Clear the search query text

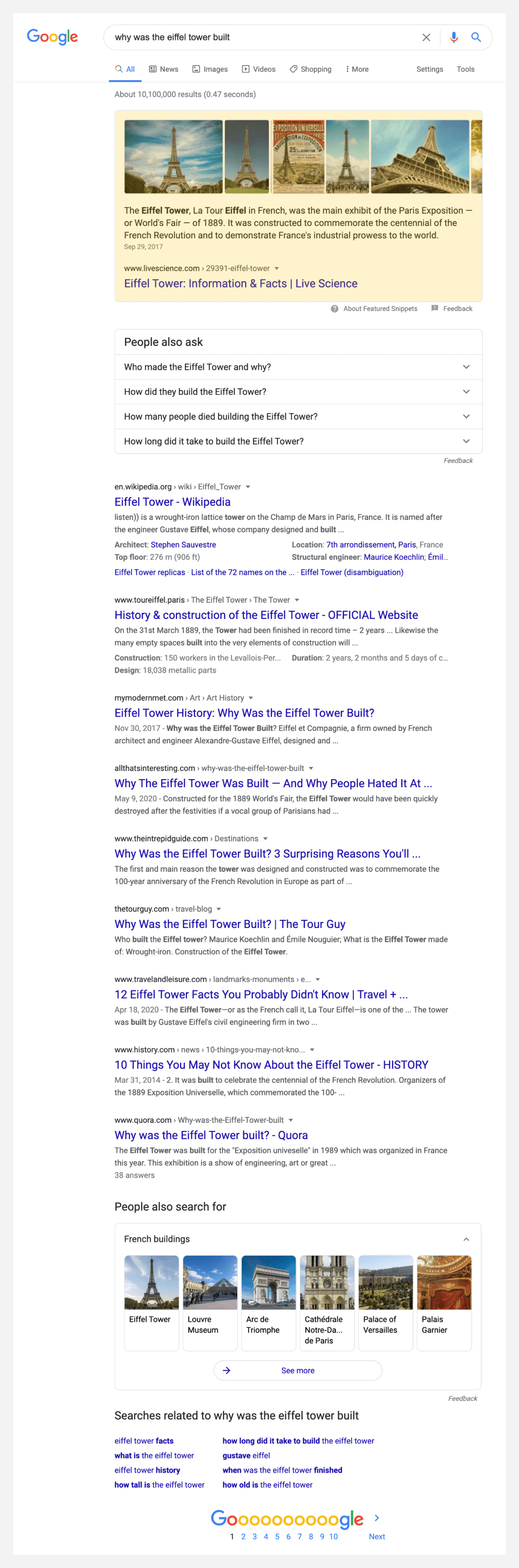coord(426,38)
